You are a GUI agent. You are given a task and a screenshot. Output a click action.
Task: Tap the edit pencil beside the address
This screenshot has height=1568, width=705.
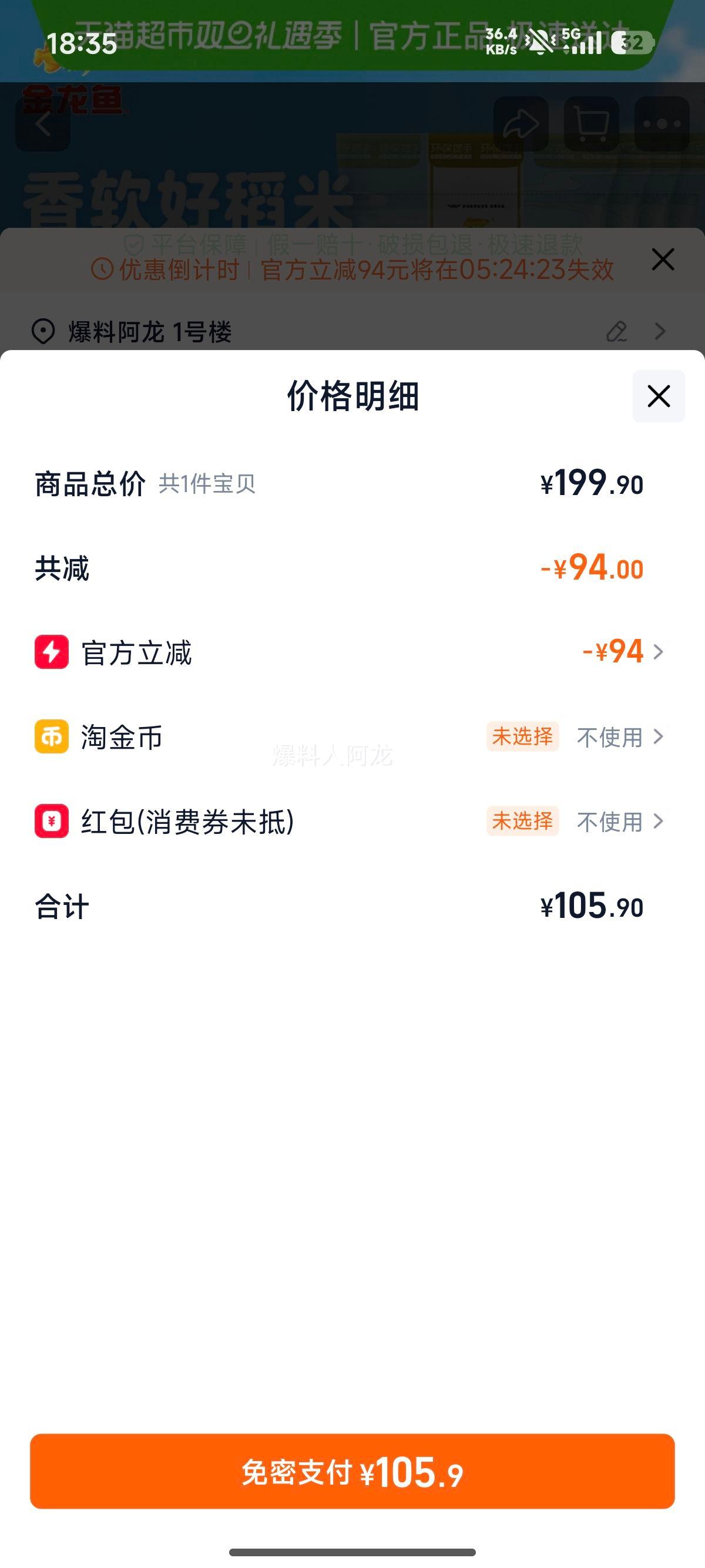617,332
